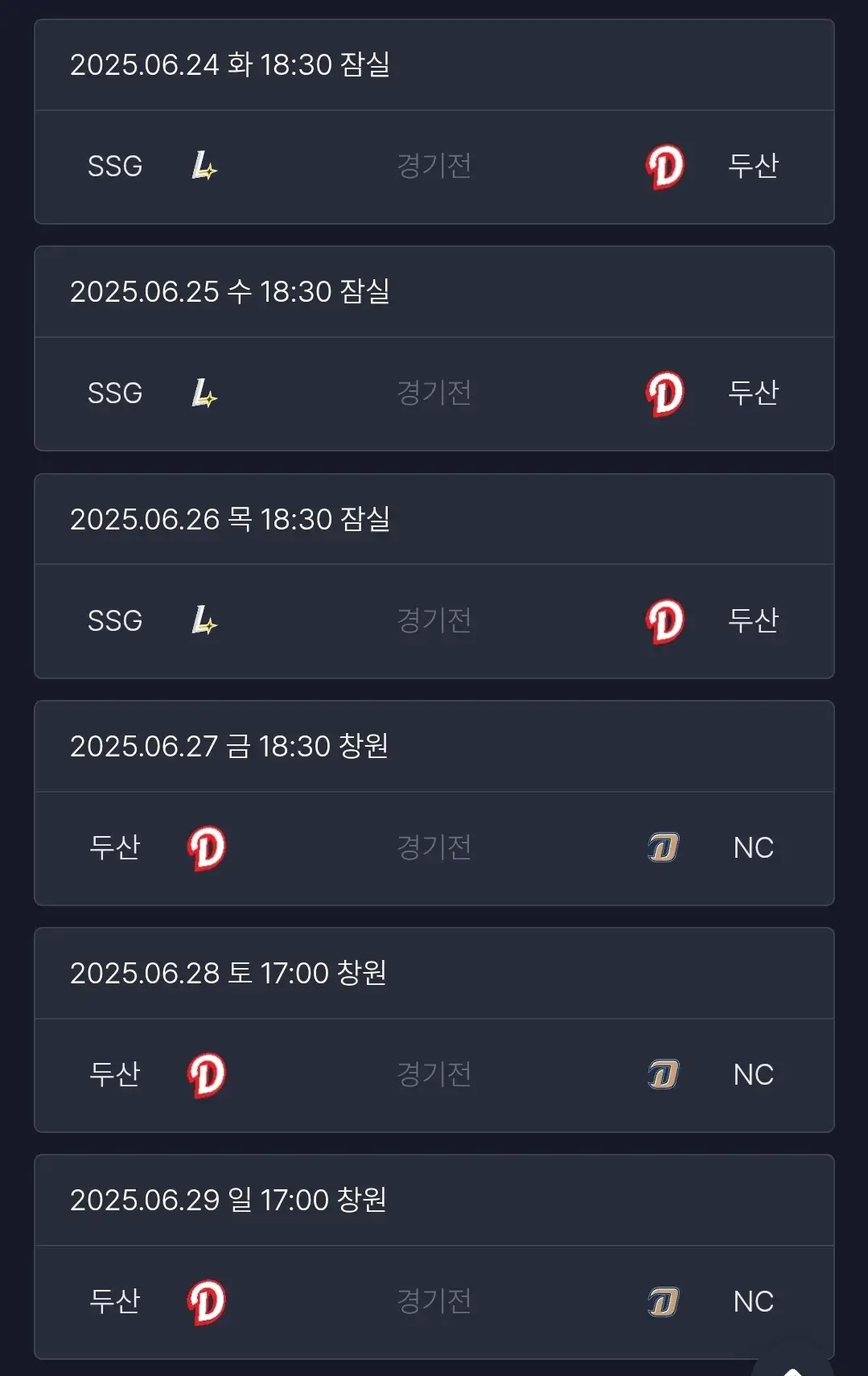The height and width of the screenshot is (1376, 868).
Task: Select the SSG logo on June 25 game
Action: tap(204, 393)
